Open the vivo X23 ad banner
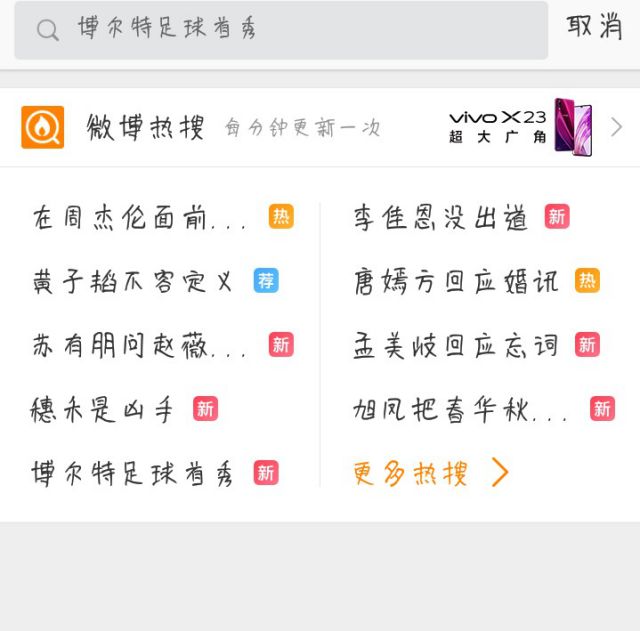Screen dimensions: 640x631 click(521, 127)
